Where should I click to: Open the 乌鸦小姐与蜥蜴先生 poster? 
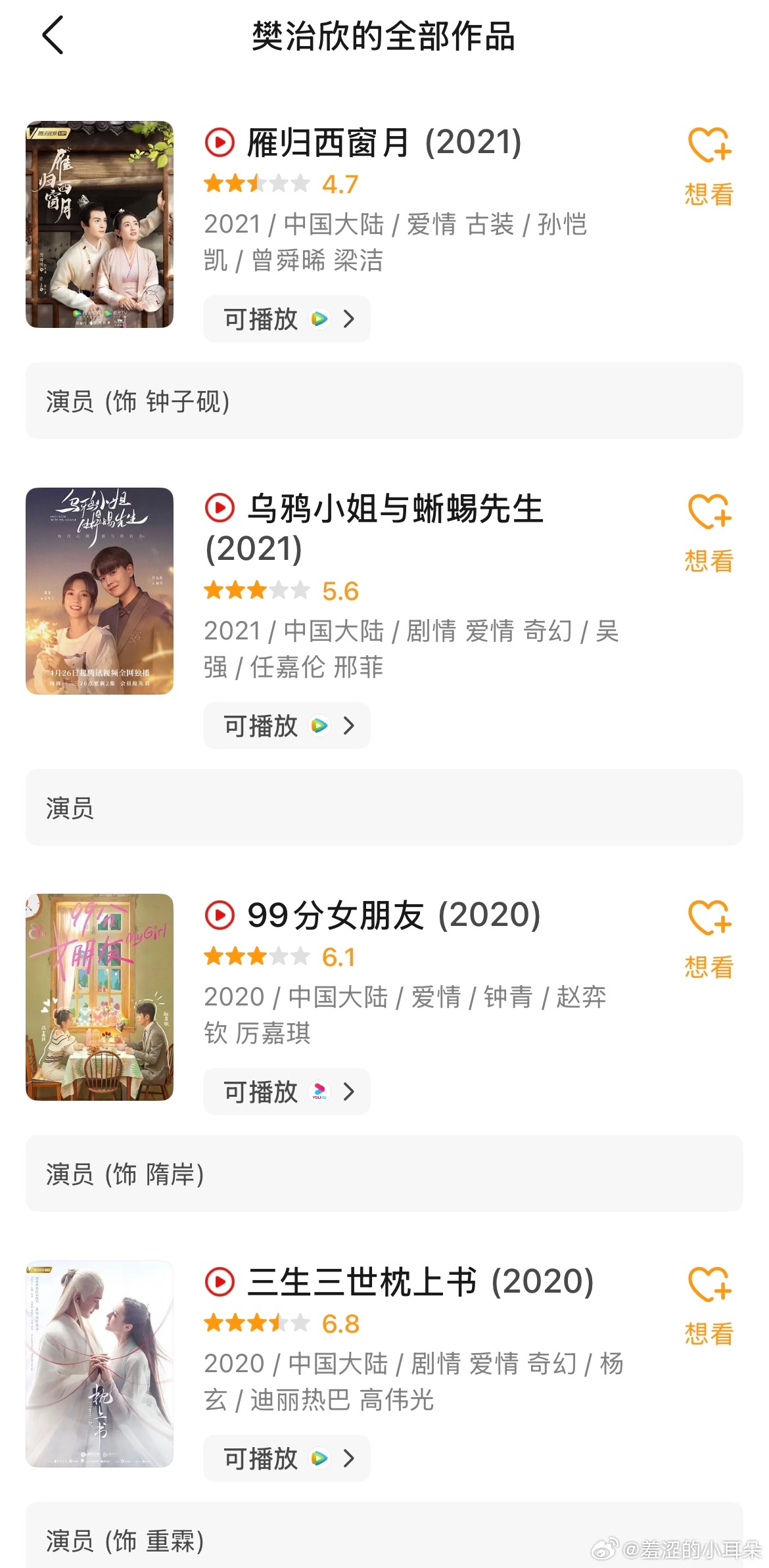100,591
